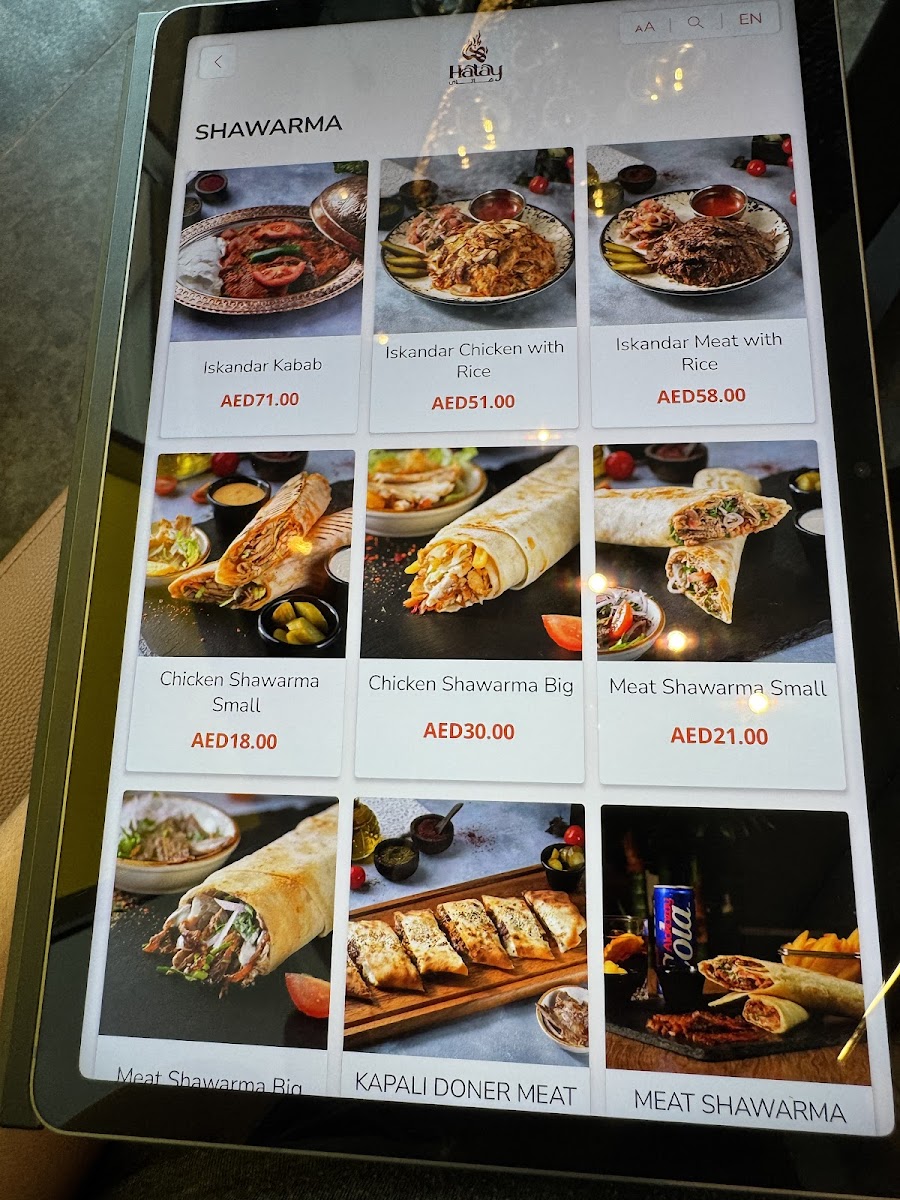Image resolution: width=900 pixels, height=1200 pixels.
Task: Choose Iskandar Meat with Rice
Action: [699, 281]
